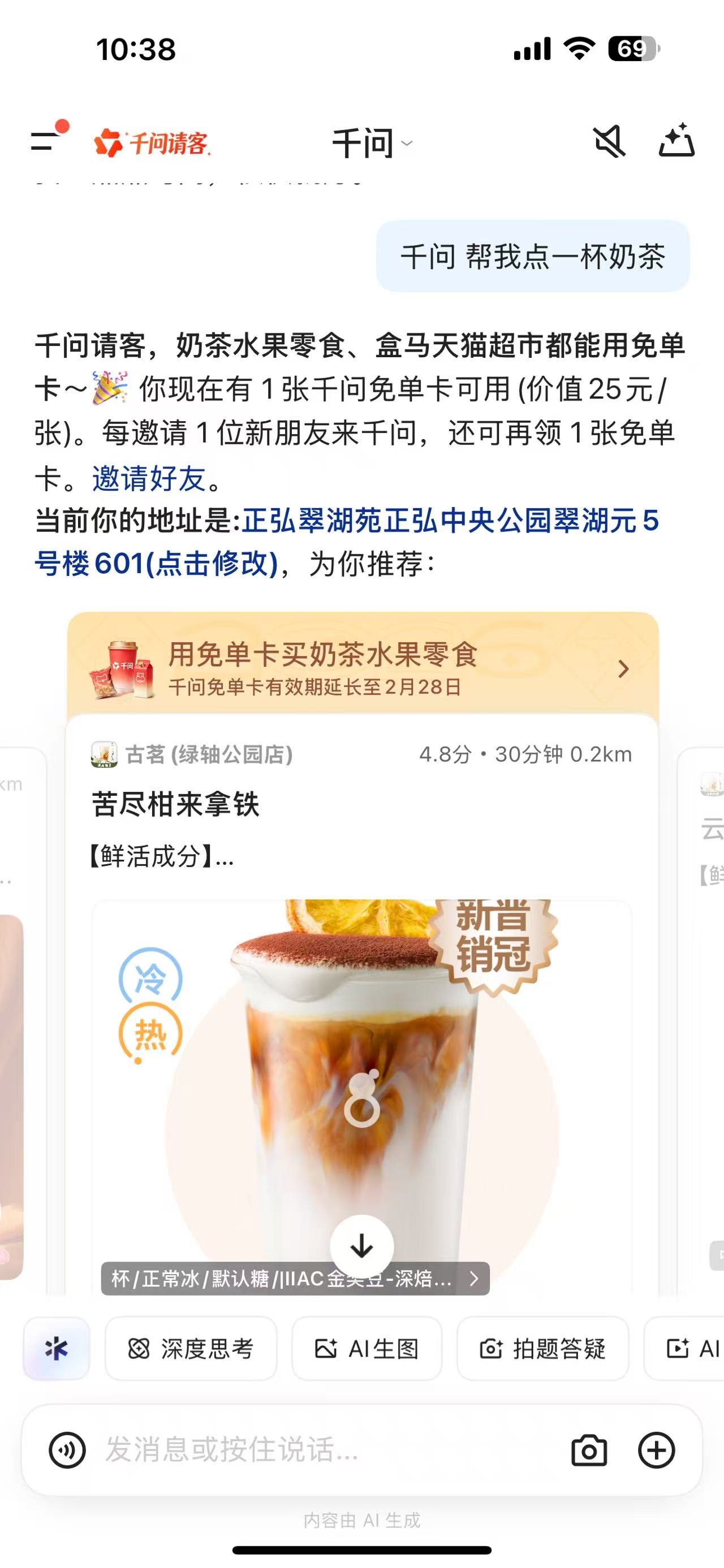Image resolution: width=724 pixels, height=1568 pixels.
Task: Expand the 千问 model dropdown
Action: point(372,144)
